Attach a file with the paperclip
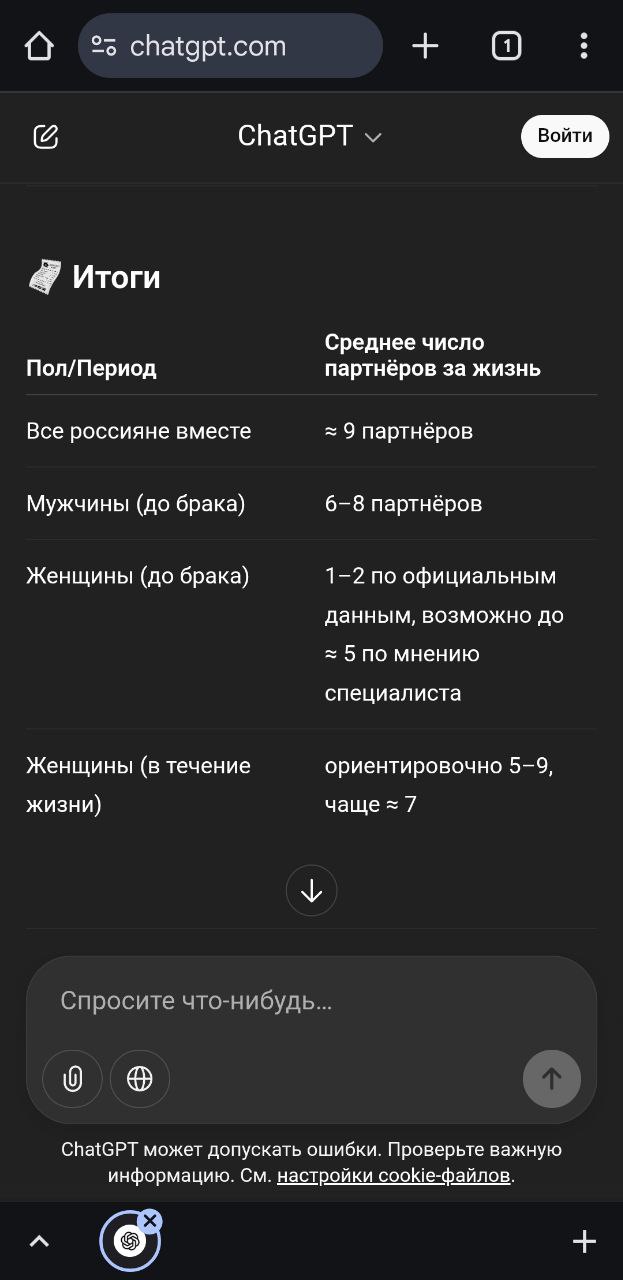This screenshot has height=1280, width=623. click(72, 1079)
